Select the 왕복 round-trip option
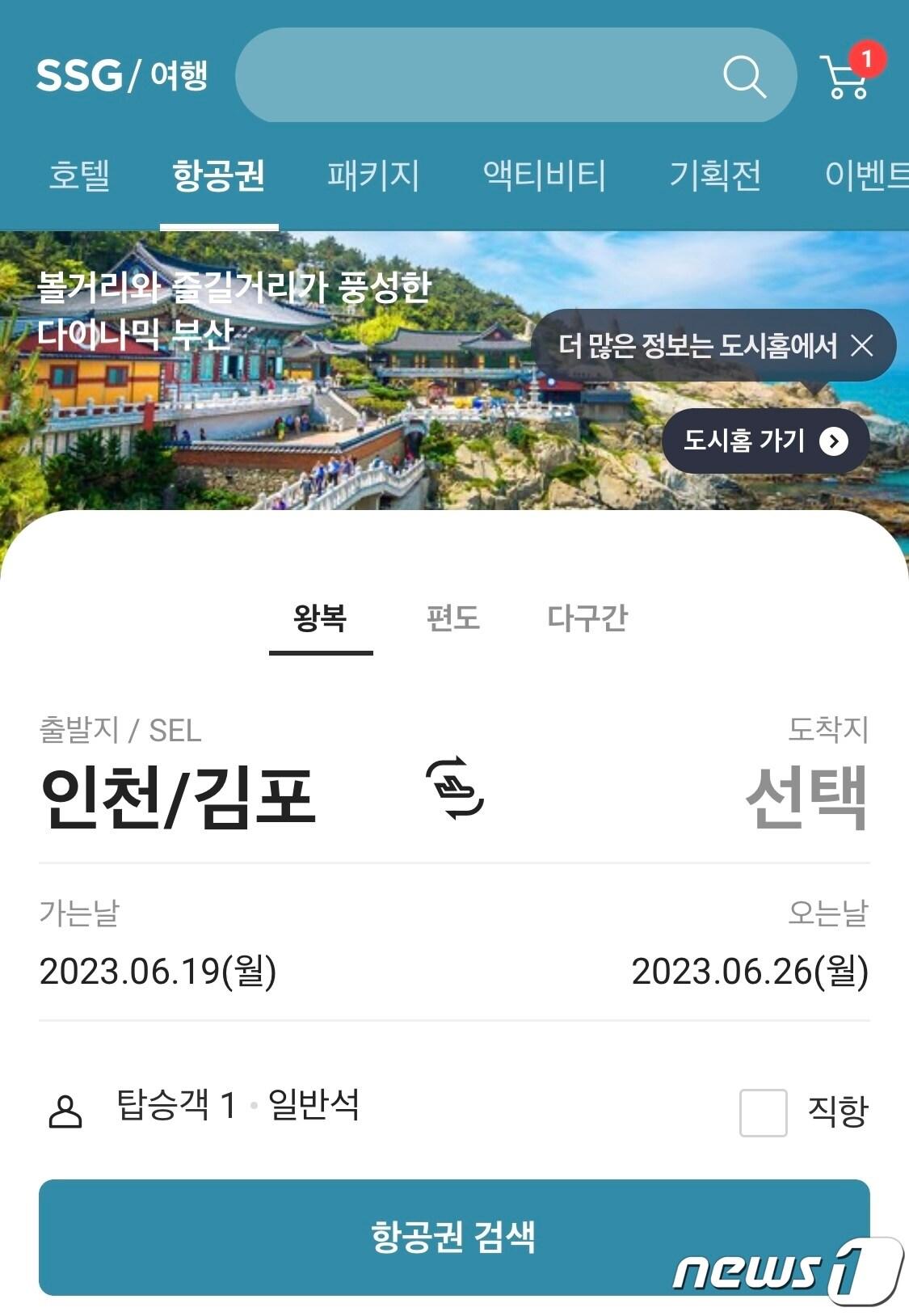Image resolution: width=909 pixels, height=1316 pixels. (x=320, y=618)
